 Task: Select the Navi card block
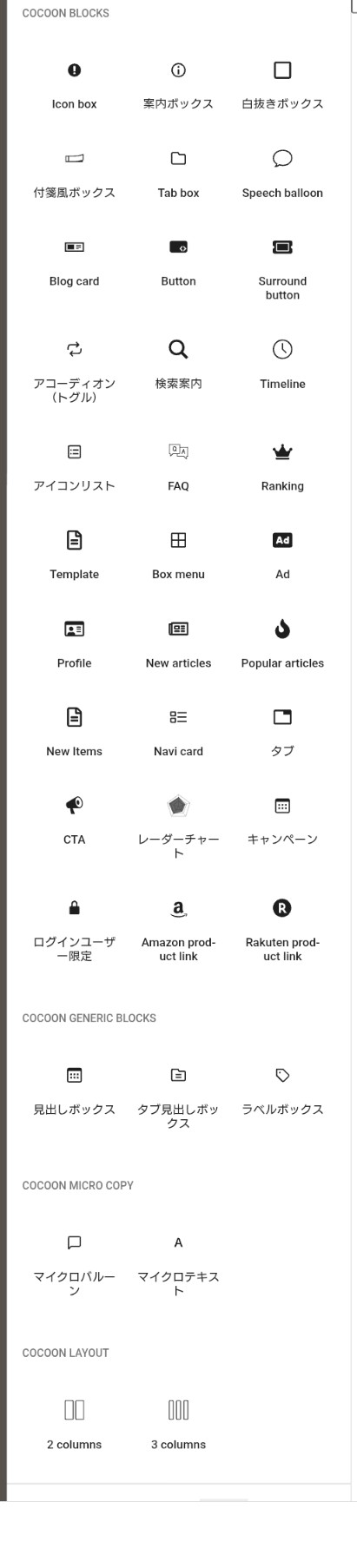pyautogui.click(x=178, y=733)
